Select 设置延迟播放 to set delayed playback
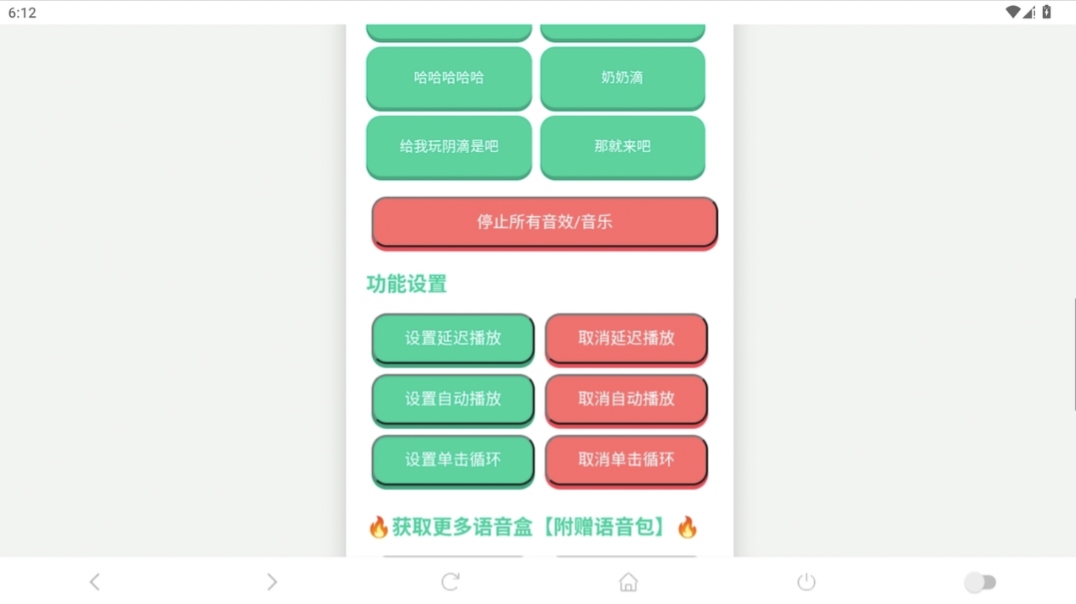The image size is (1076, 604). point(453,338)
